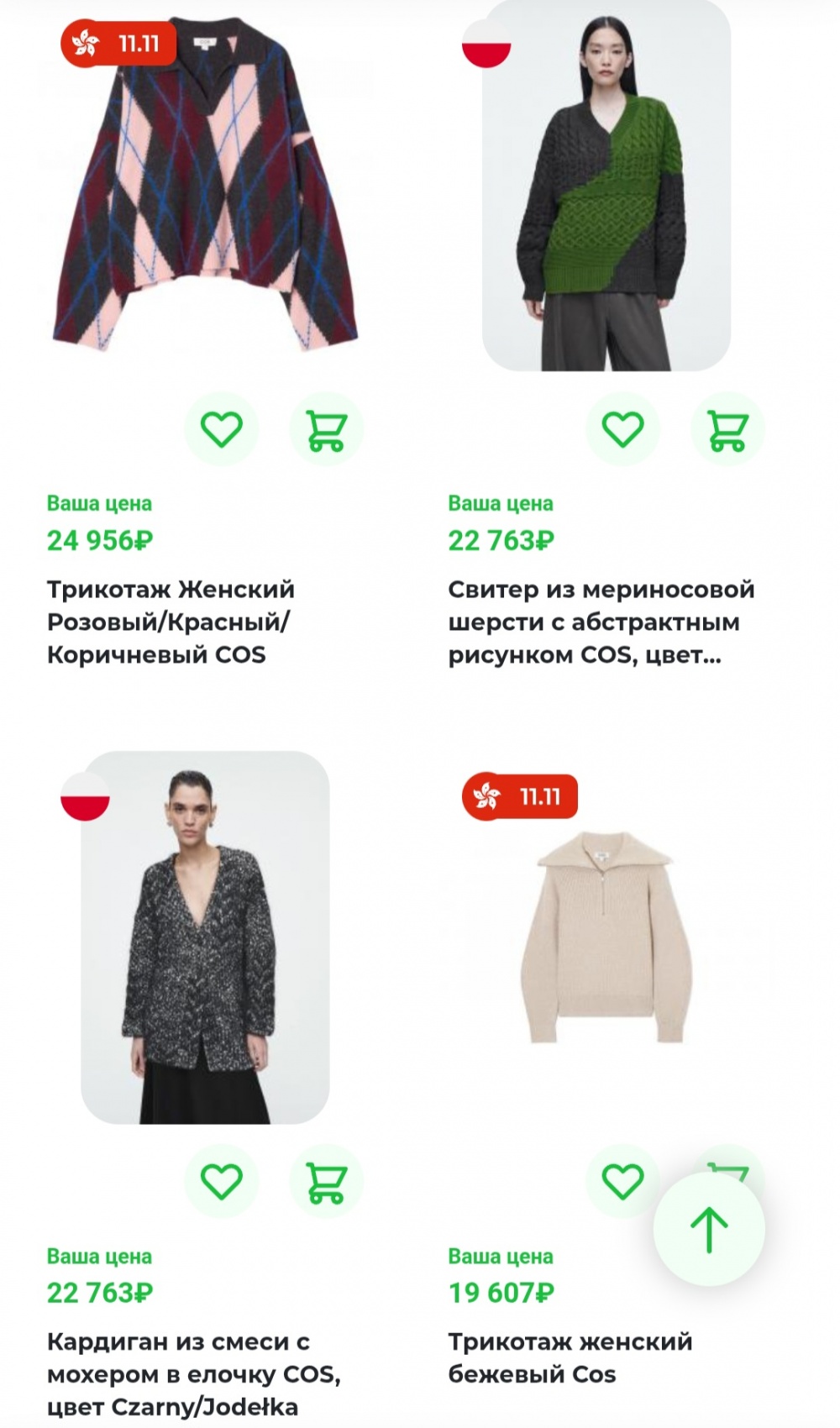The height and width of the screenshot is (1428, 840).
Task: Add the green merino sweater to cart
Action: tap(727, 429)
